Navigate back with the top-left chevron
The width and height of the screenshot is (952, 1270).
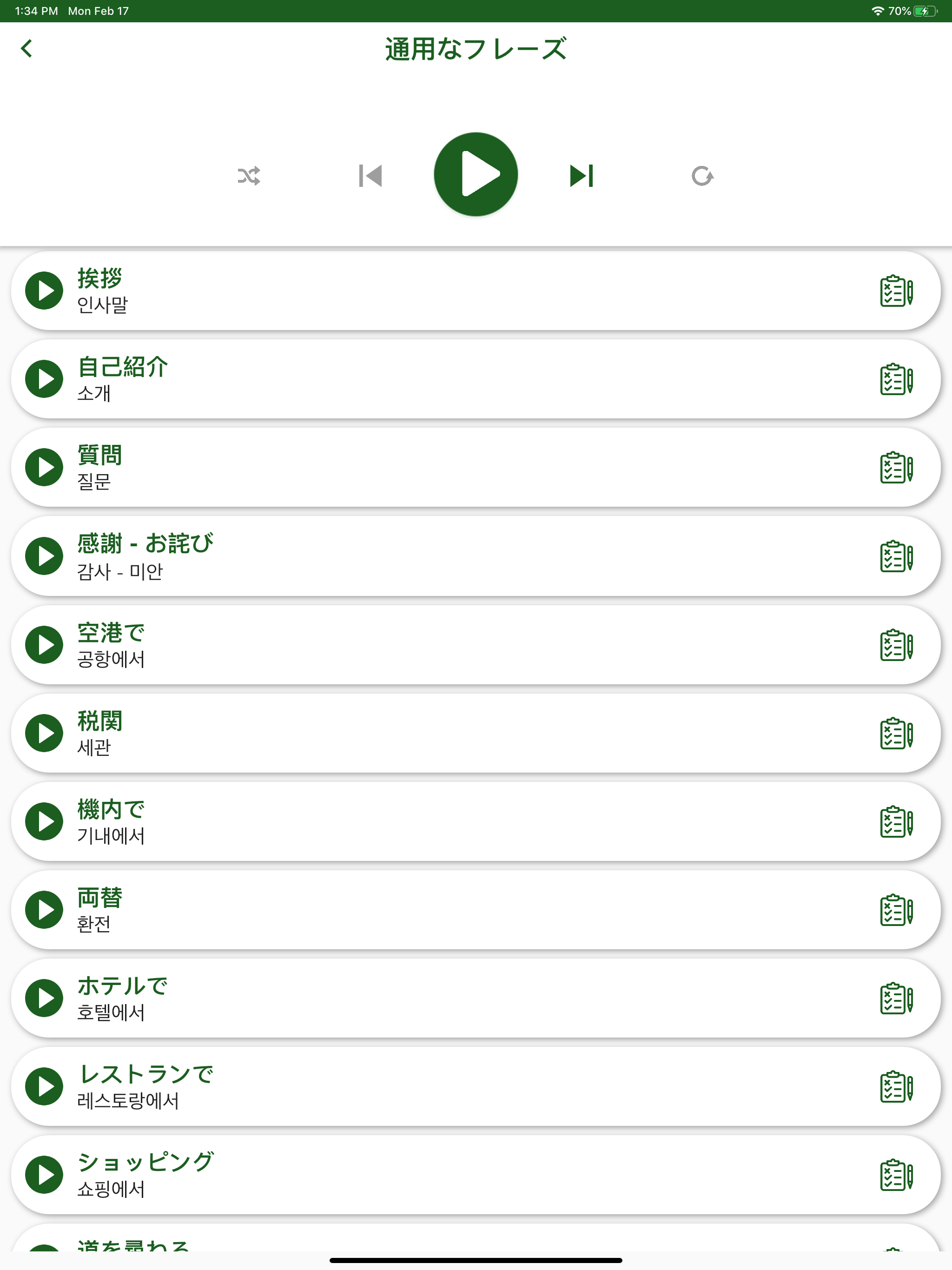point(26,49)
